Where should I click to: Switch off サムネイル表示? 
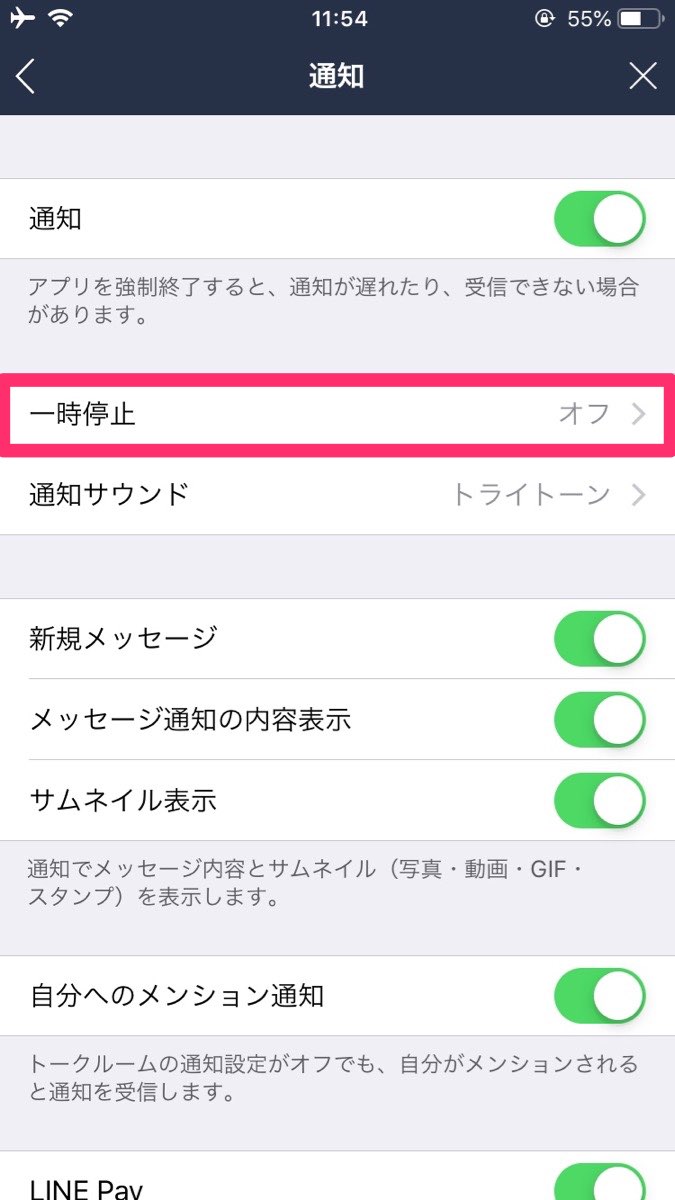[x=600, y=800]
